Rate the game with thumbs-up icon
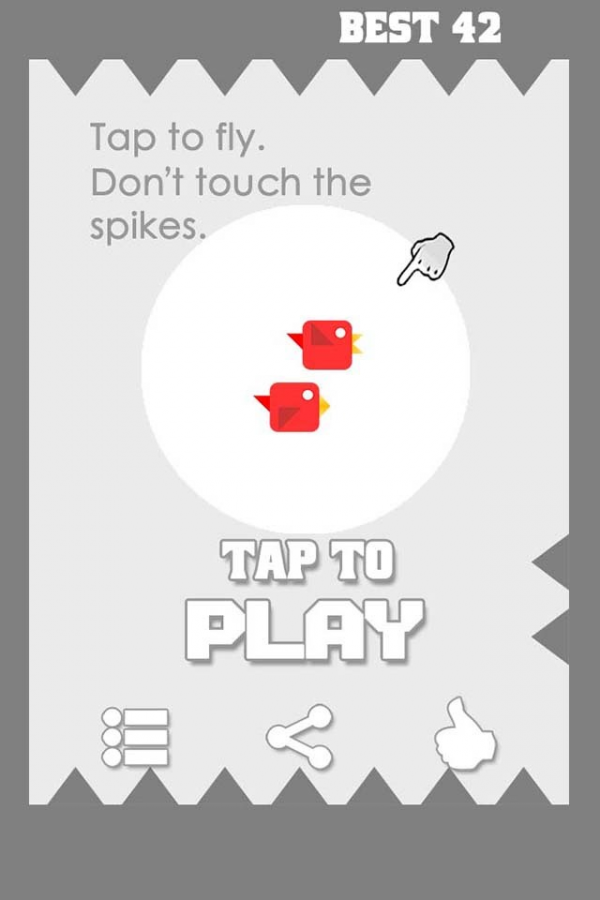 pyautogui.click(x=465, y=737)
